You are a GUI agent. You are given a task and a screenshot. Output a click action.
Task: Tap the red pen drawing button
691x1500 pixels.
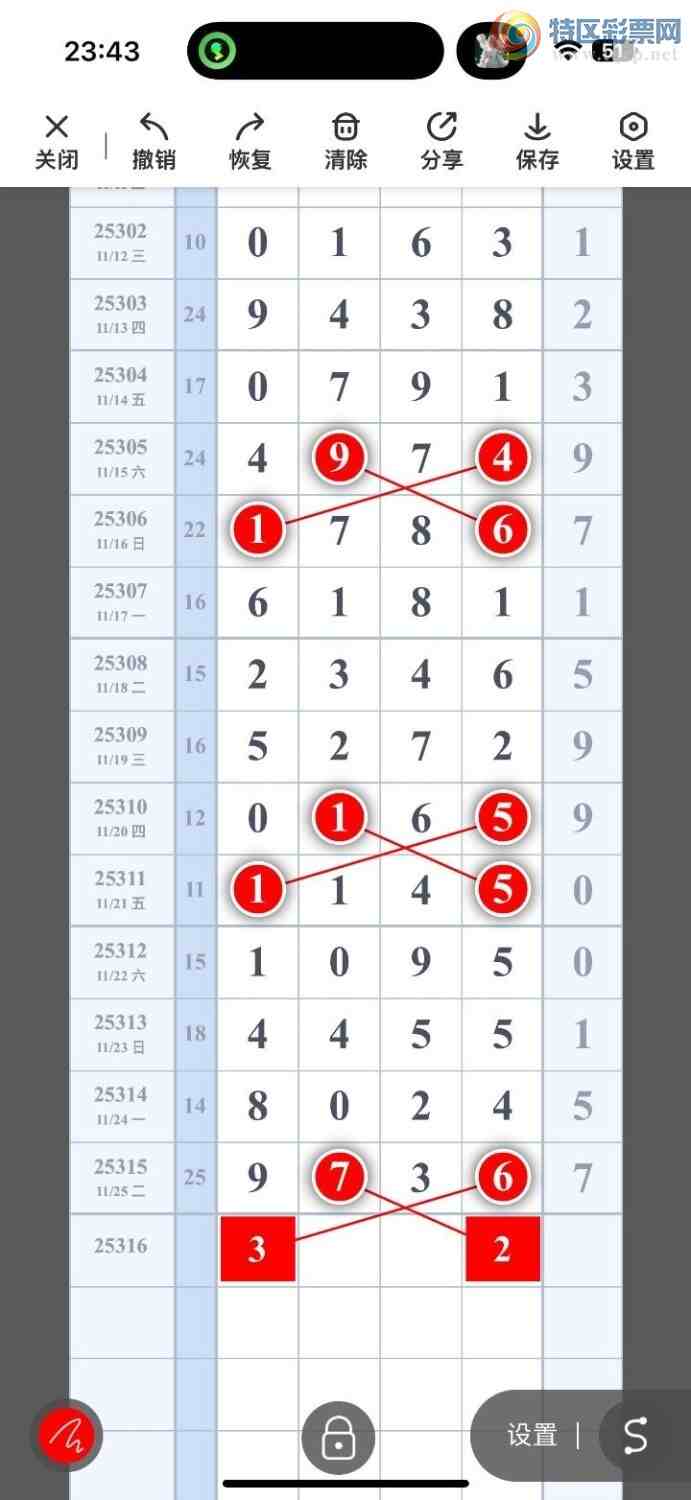[x=67, y=1437]
